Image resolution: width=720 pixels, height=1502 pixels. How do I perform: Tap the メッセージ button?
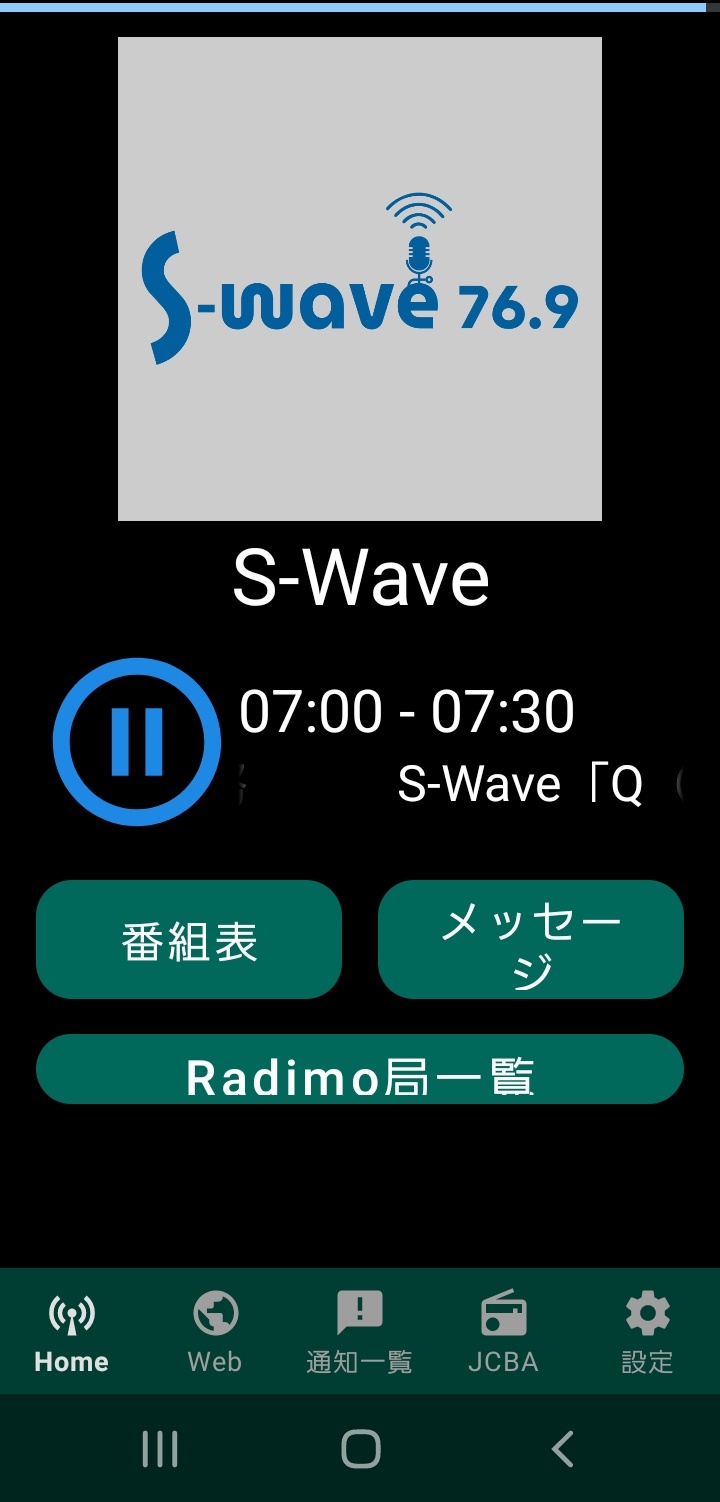(x=531, y=940)
